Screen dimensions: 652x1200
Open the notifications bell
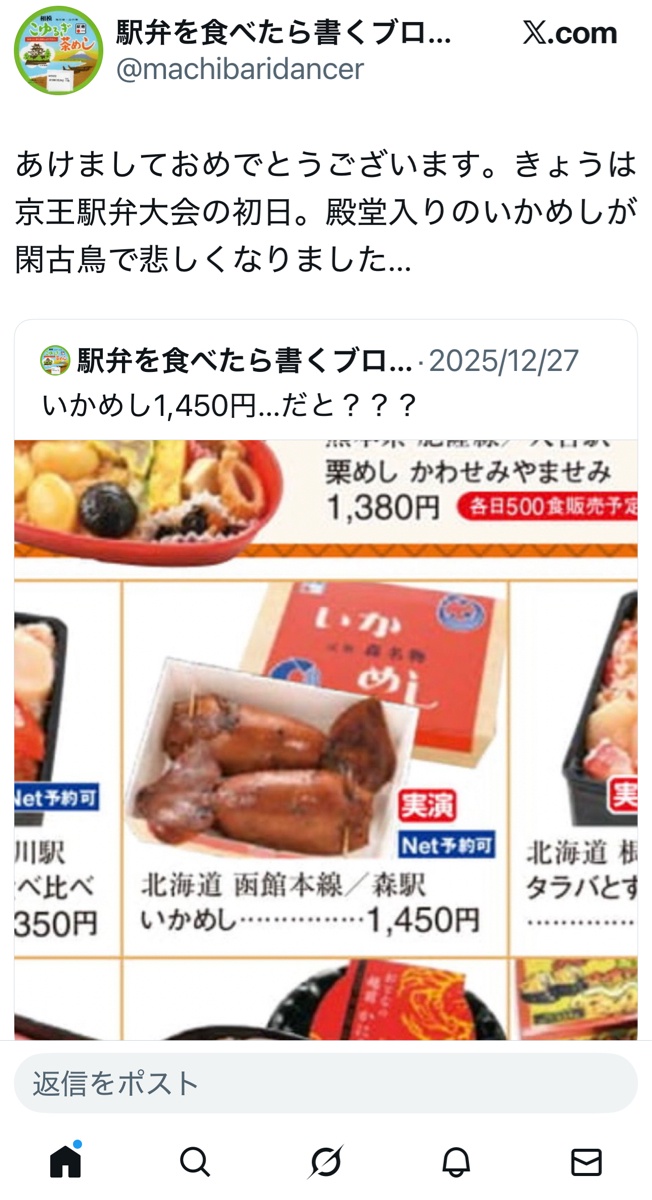pos(456,1161)
